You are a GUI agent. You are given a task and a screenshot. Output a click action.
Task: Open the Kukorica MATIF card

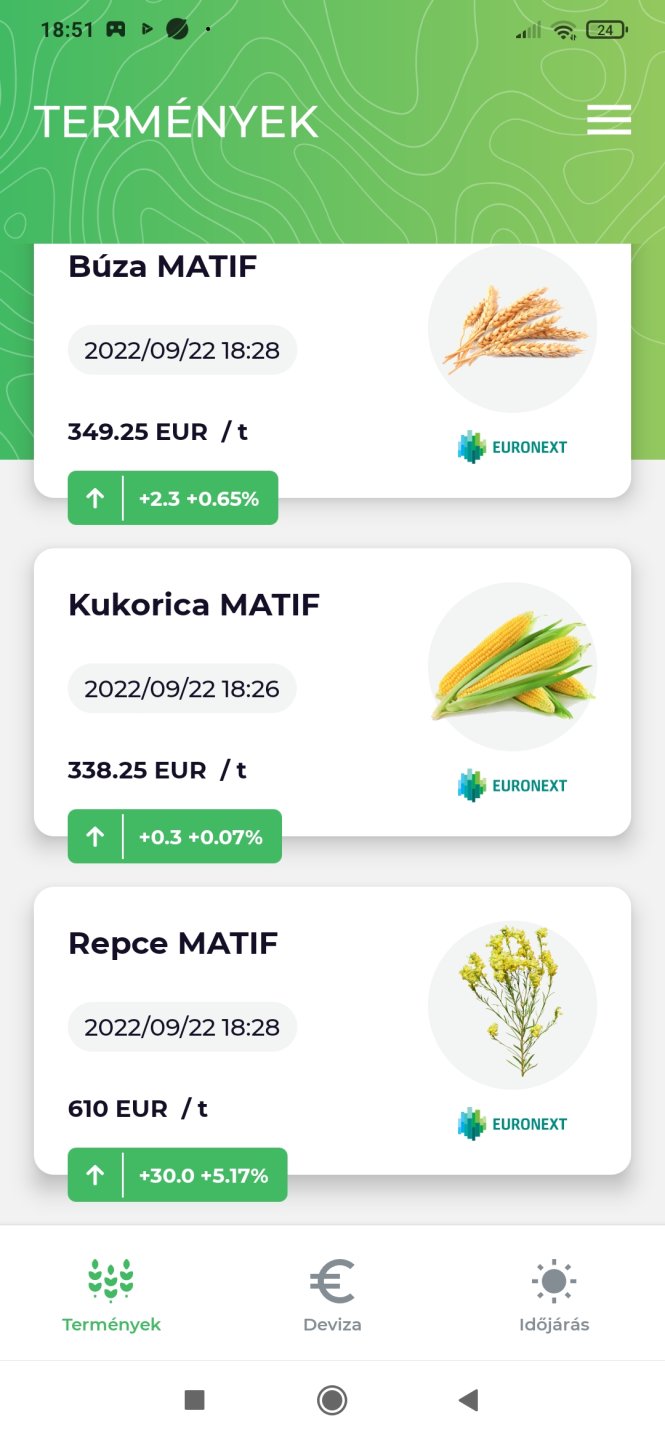click(x=332, y=692)
